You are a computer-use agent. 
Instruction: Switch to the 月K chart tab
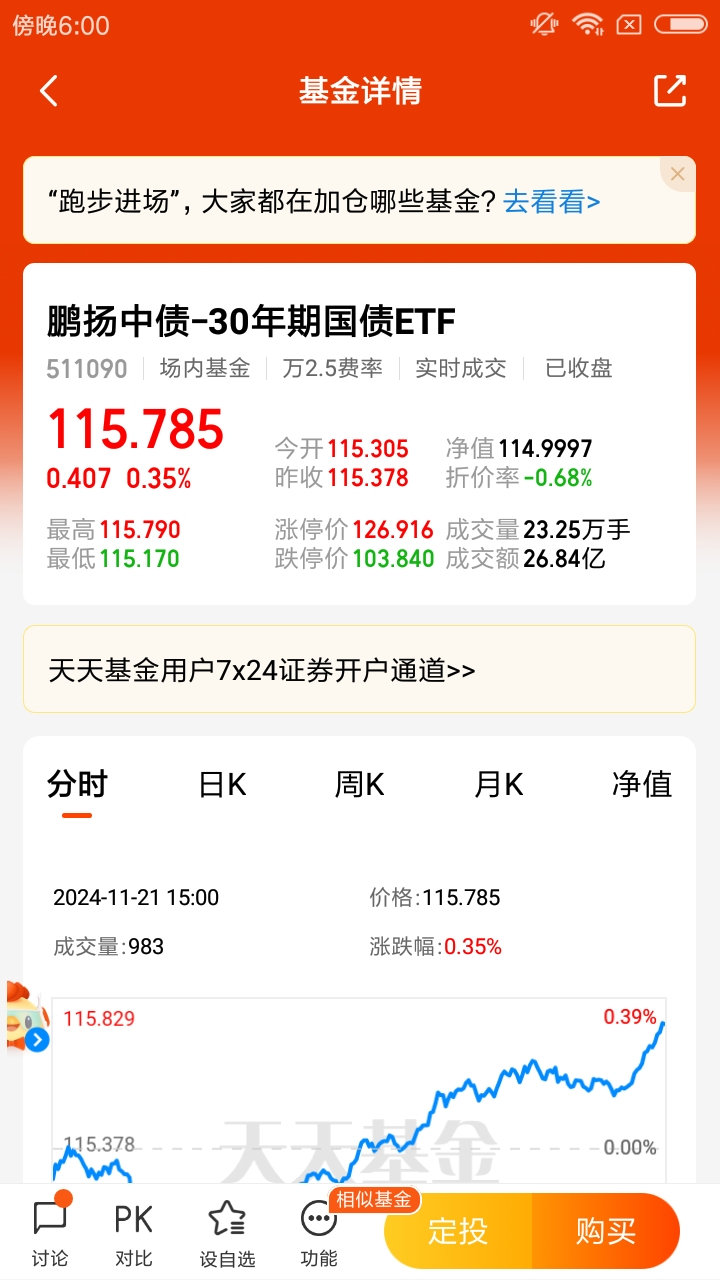(498, 785)
